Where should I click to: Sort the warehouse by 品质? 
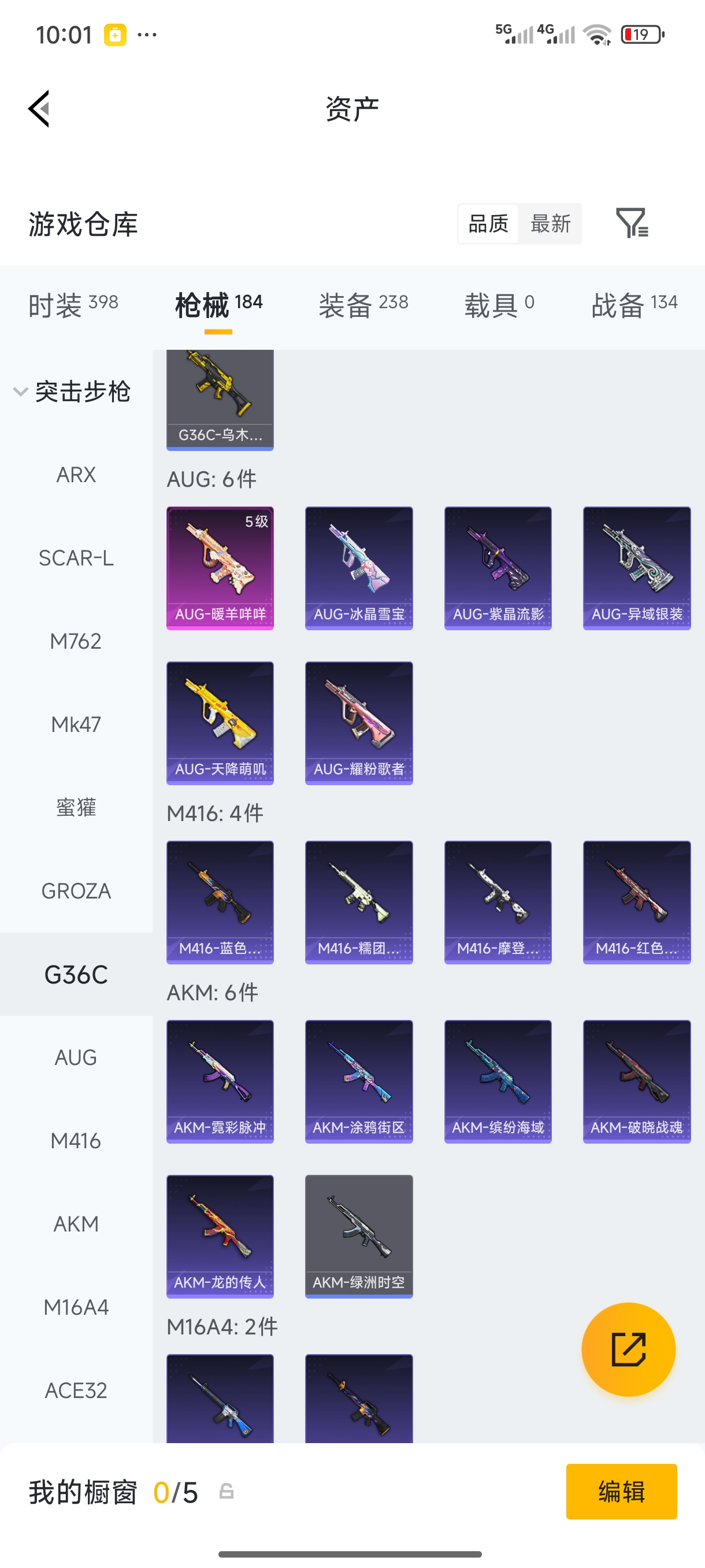(488, 223)
